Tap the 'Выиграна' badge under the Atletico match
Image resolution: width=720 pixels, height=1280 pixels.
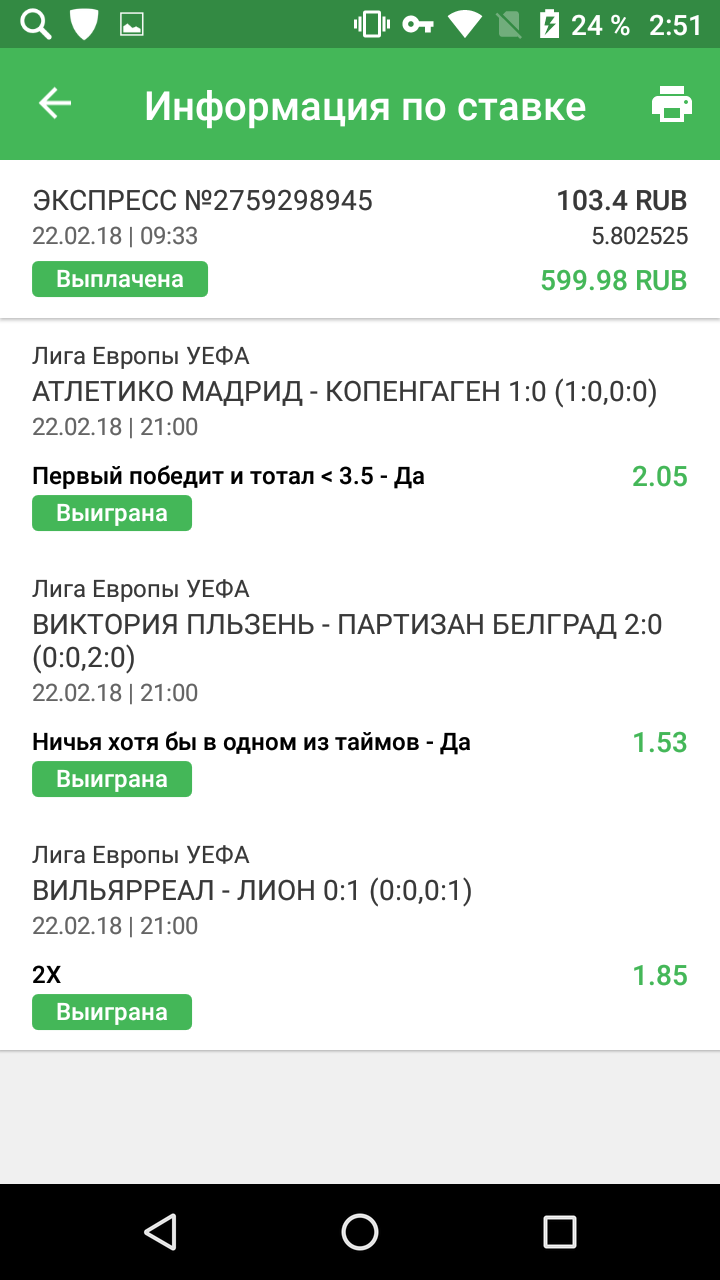(x=111, y=512)
